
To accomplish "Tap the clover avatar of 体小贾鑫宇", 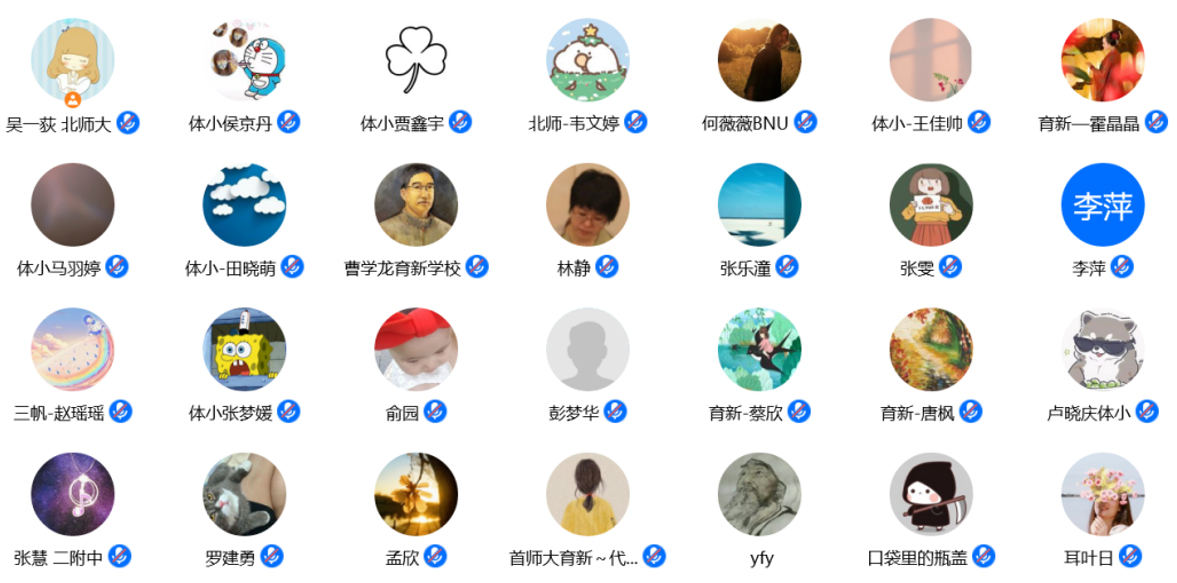I will pyautogui.click(x=416, y=60).
